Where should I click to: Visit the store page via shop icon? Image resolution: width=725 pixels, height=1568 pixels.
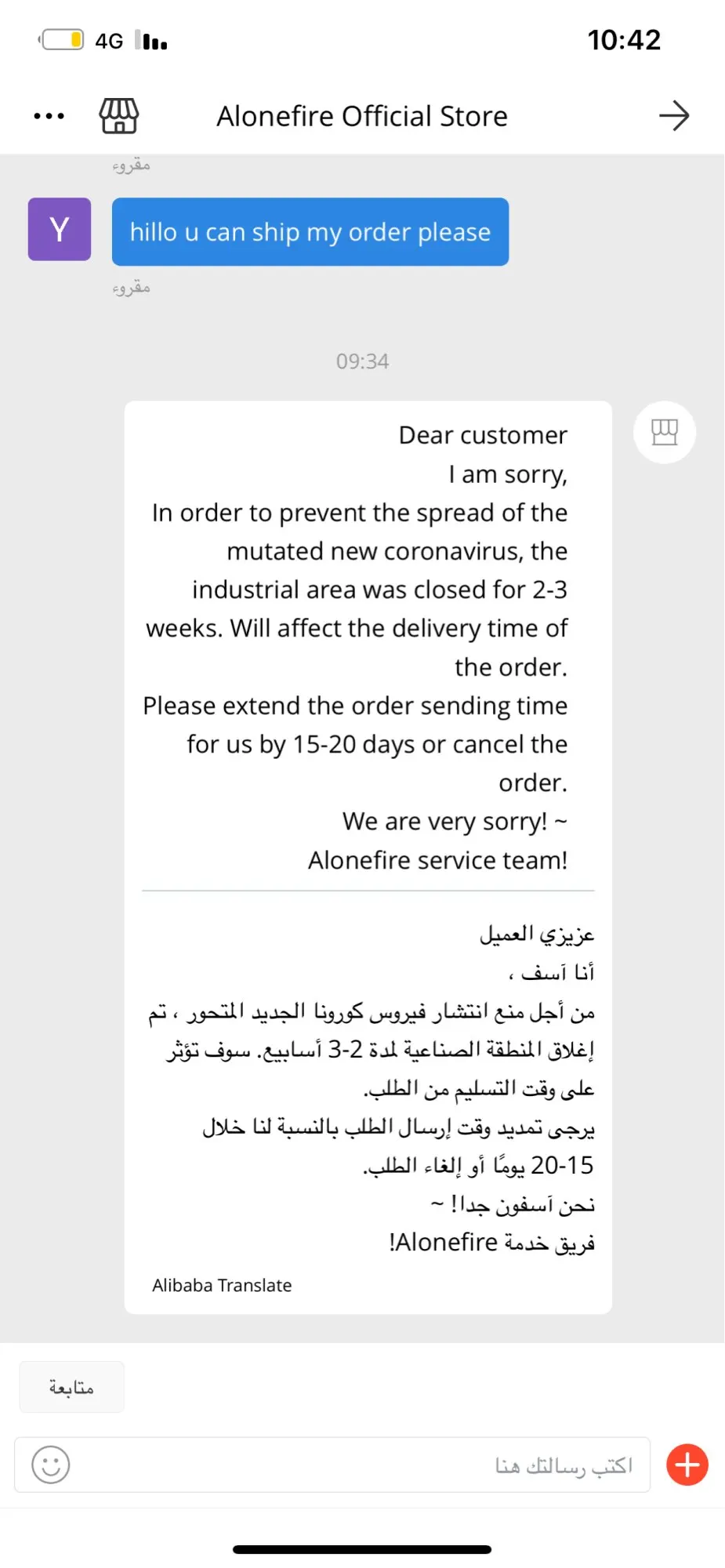coord(119,116)
